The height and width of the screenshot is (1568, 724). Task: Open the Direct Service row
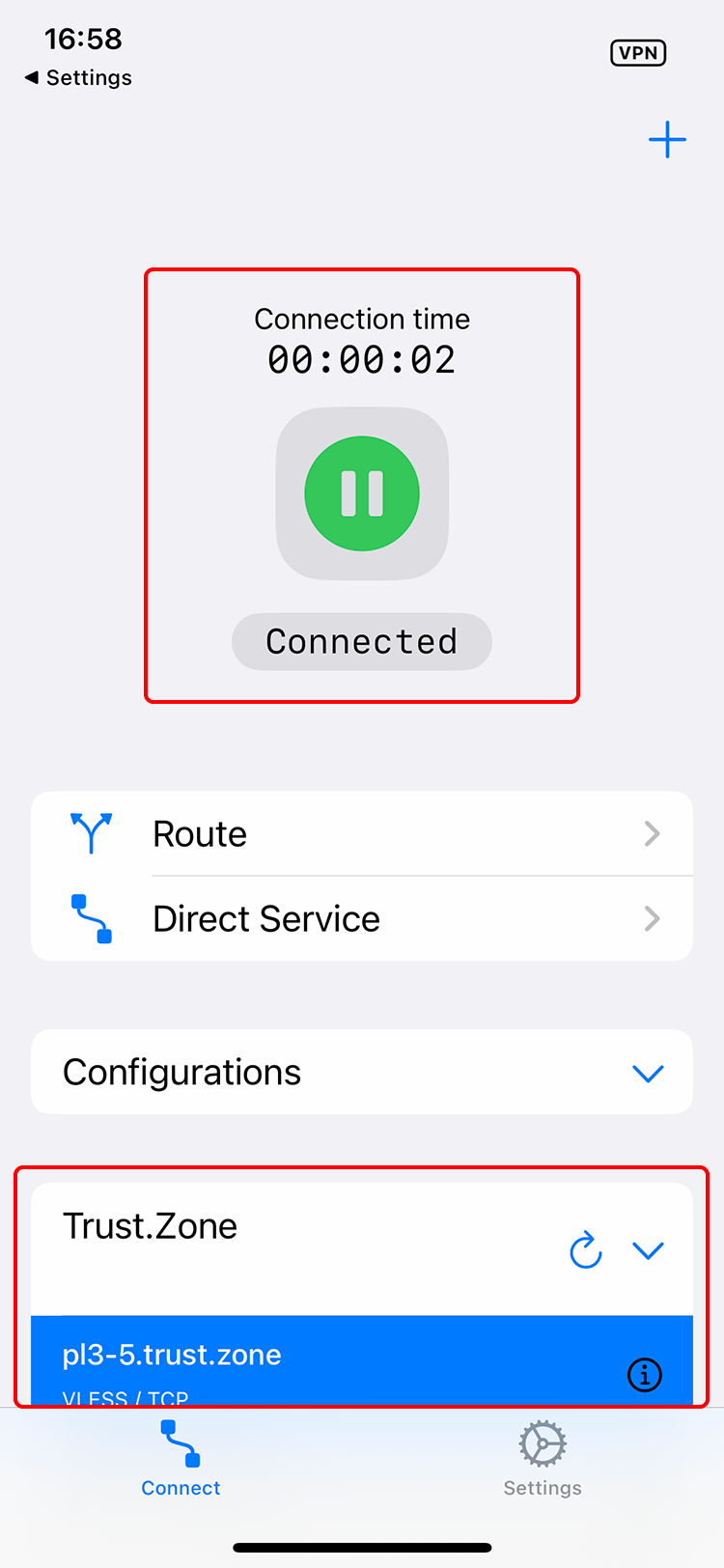click(x=362, y=918)
